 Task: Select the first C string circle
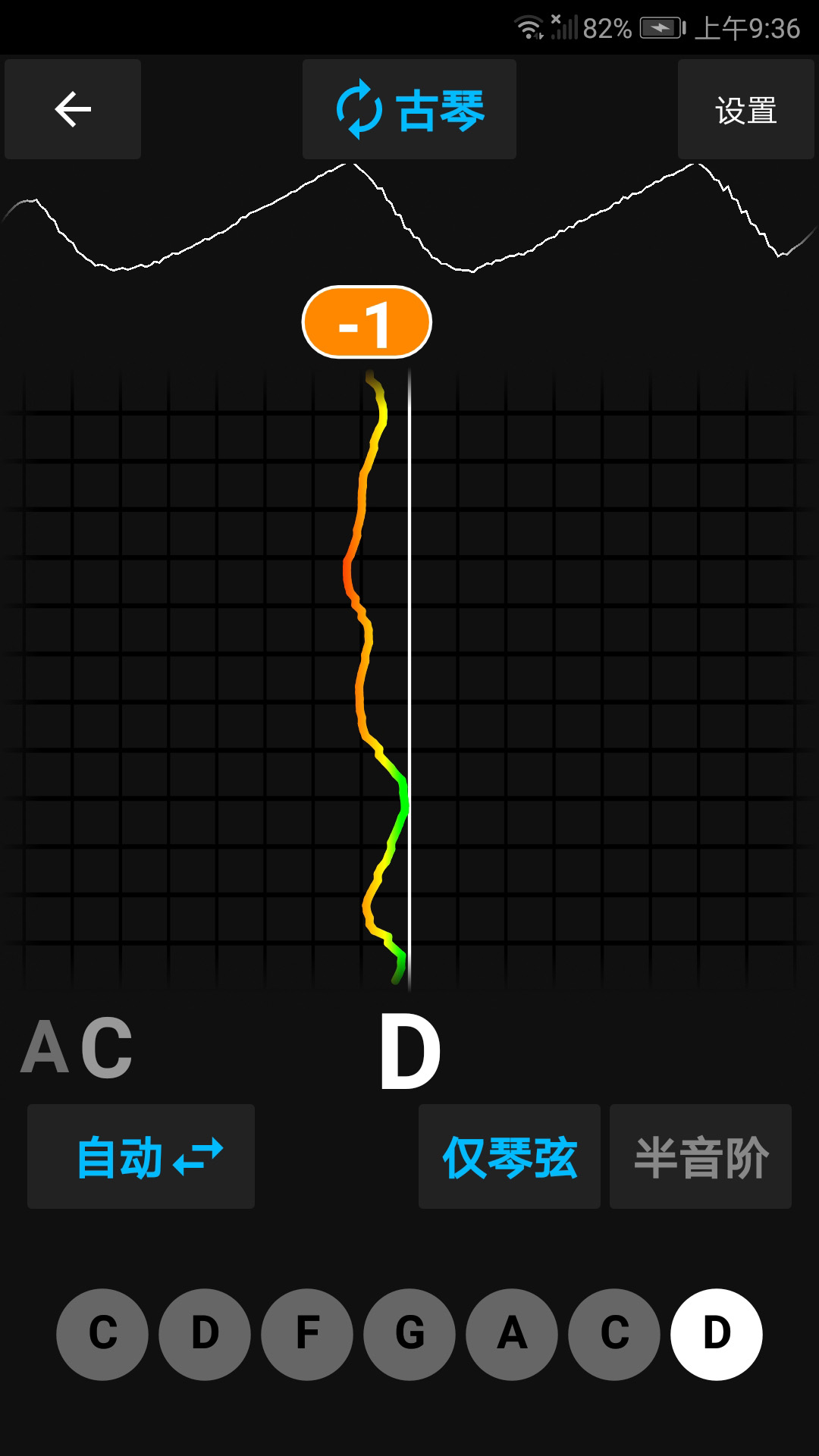[x=102, y=1334]
